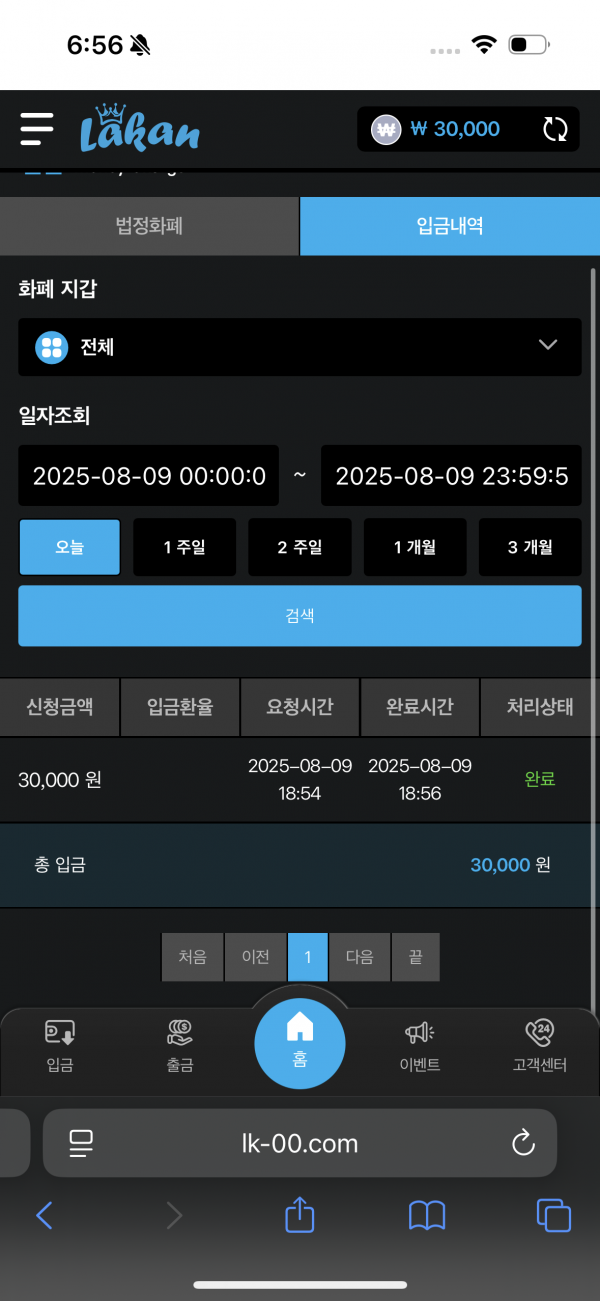Jump to the 처음 page
The height and width of the screenshot is (1301, 600).
point(192,957)
